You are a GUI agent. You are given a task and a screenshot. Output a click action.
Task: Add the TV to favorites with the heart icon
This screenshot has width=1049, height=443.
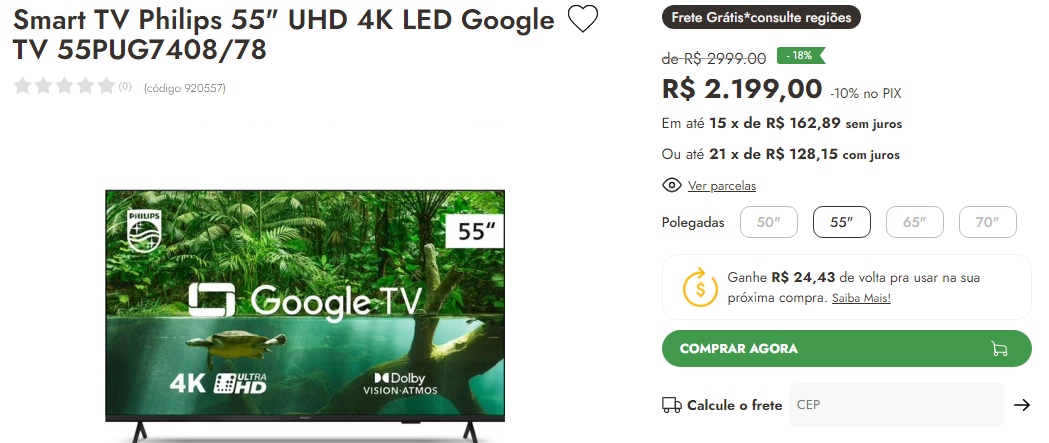pyautogui.click(x=582, y=20)
